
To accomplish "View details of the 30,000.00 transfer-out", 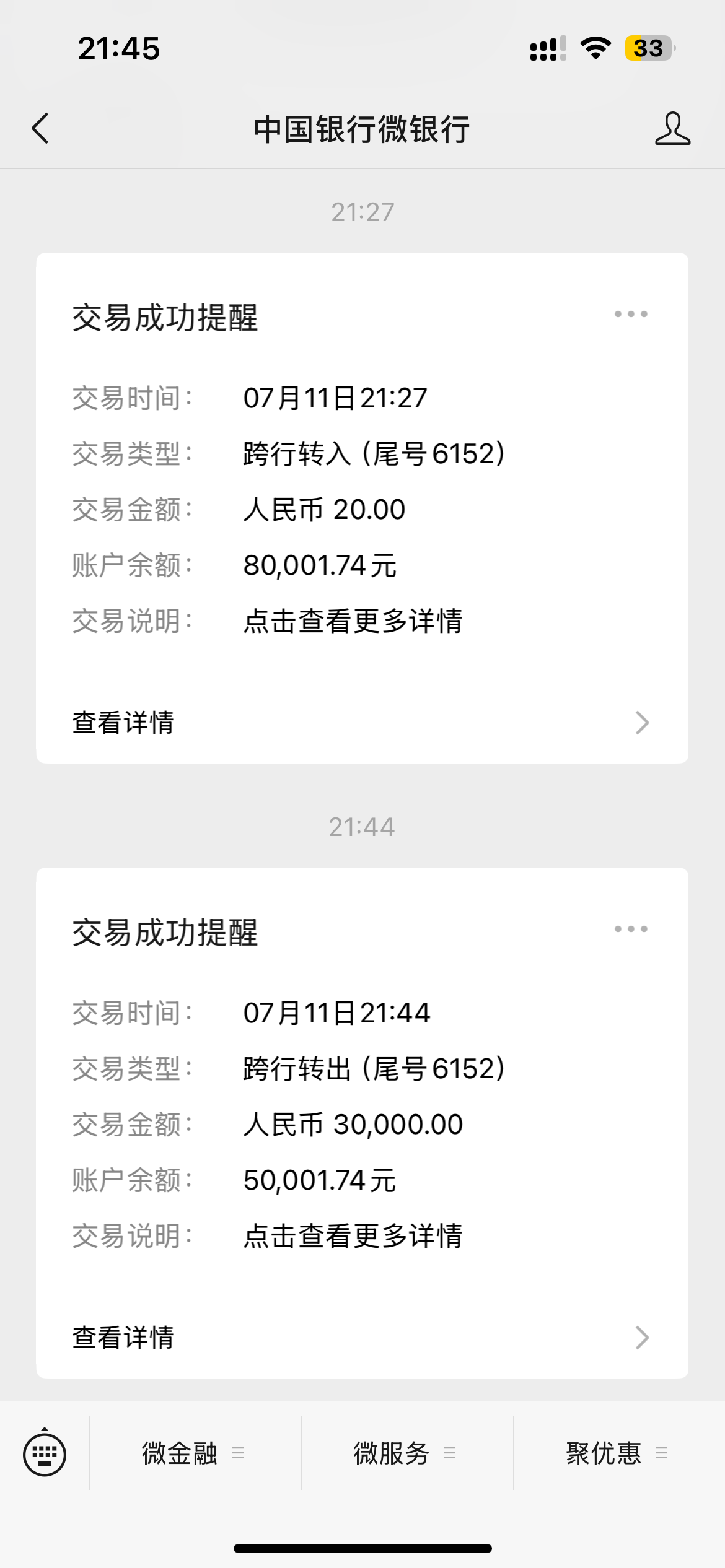I will click(362, 1338).
